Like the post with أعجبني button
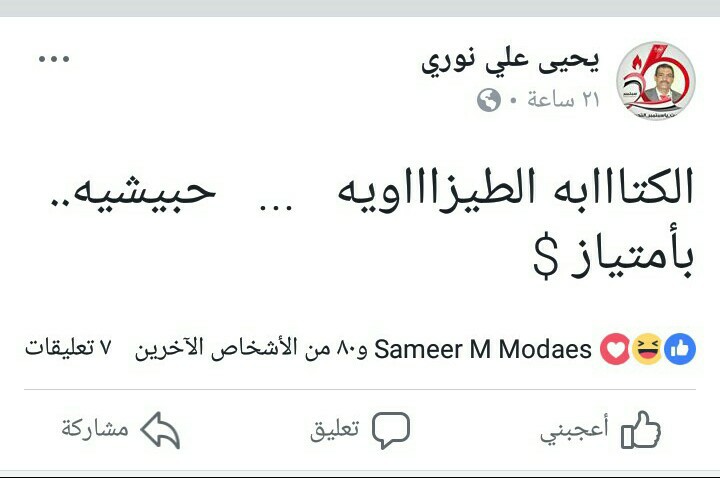 [601, 430]
